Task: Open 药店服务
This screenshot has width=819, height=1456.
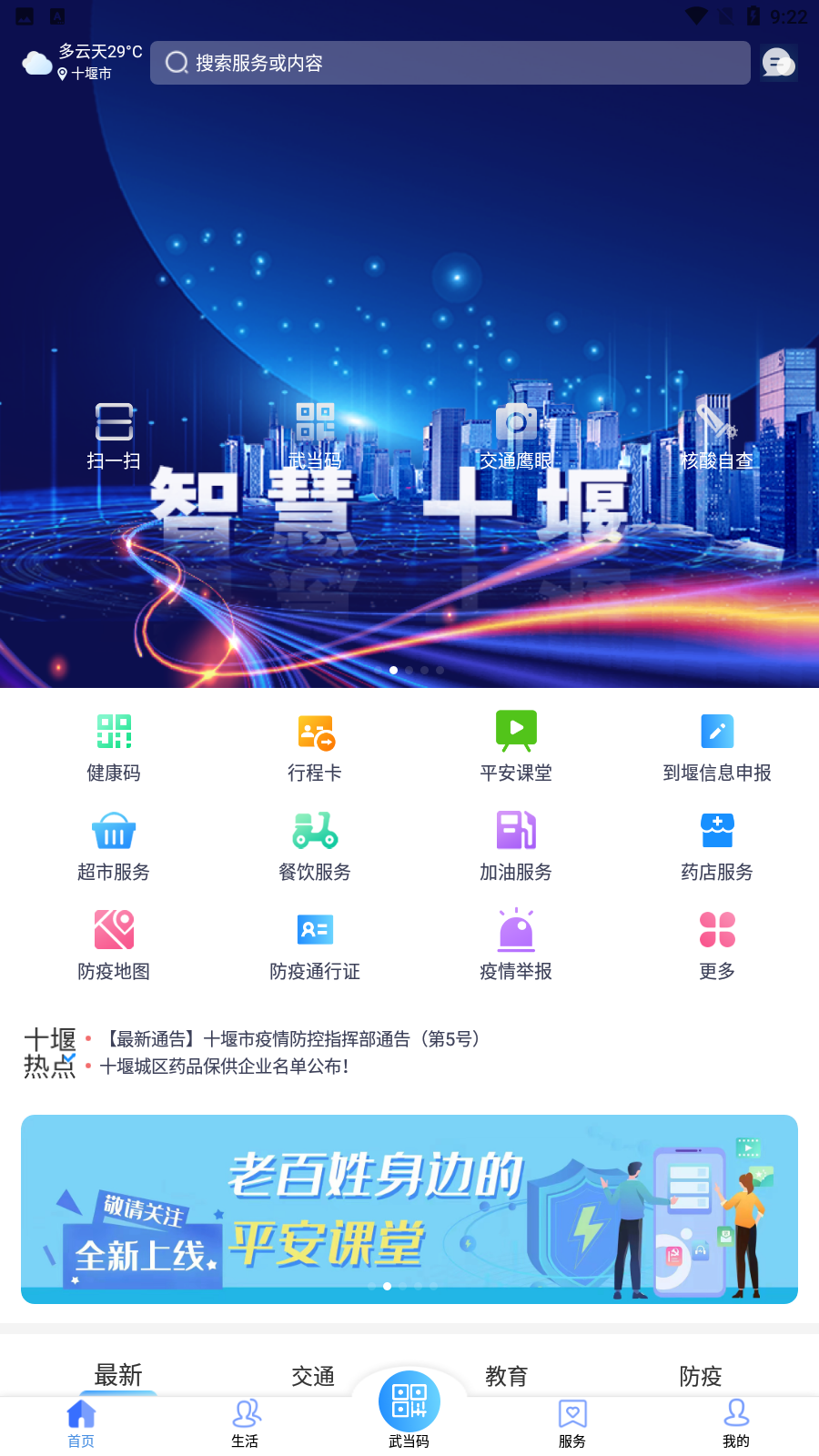Action: click(x=717, y=846)
